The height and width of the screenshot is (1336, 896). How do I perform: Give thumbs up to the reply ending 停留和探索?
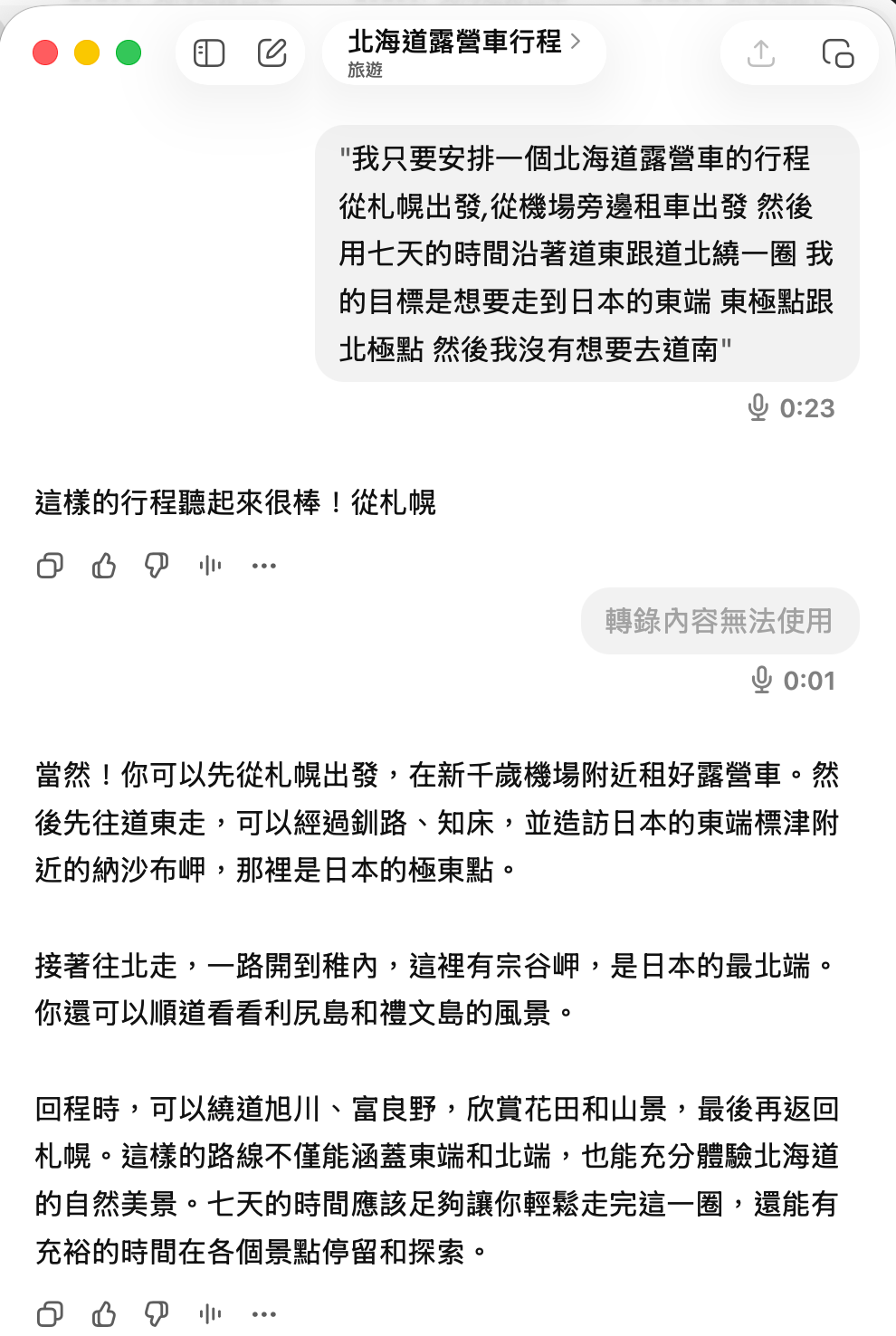[x=104, y=1314]
